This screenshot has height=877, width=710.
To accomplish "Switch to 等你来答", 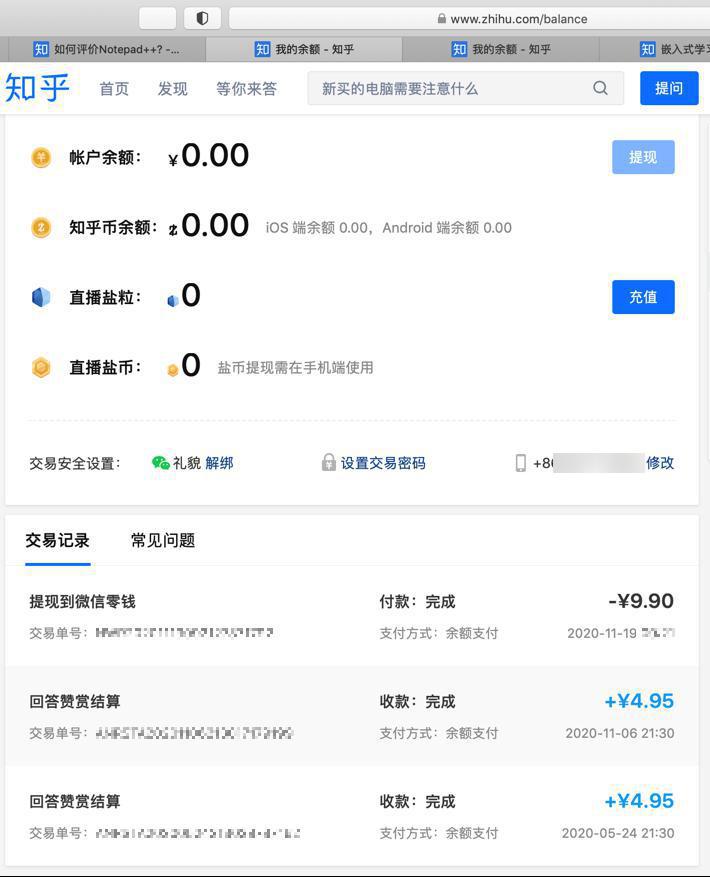I will coord(246,89).
